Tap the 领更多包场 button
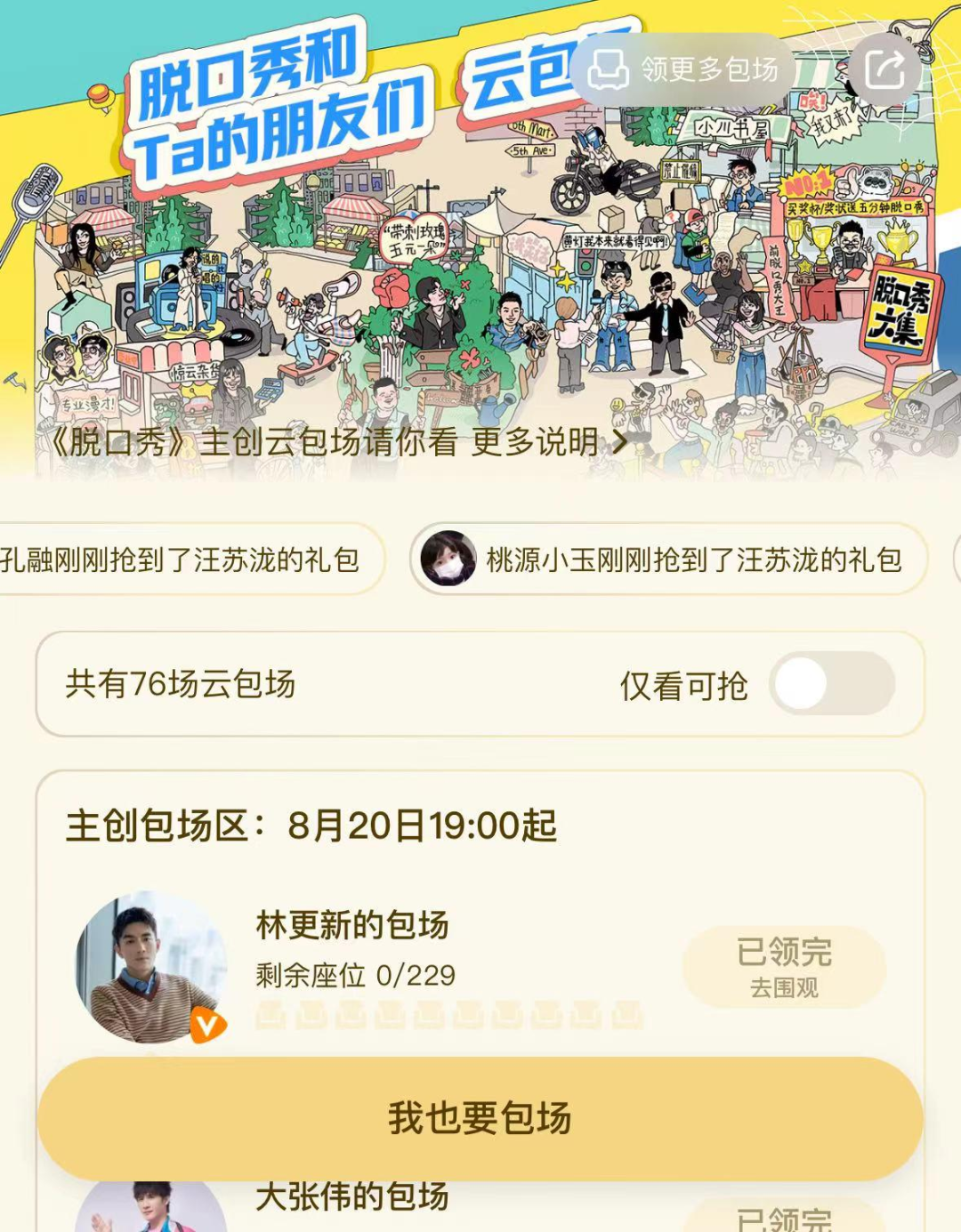This screenshot has width=961, height=1232. 683,69
